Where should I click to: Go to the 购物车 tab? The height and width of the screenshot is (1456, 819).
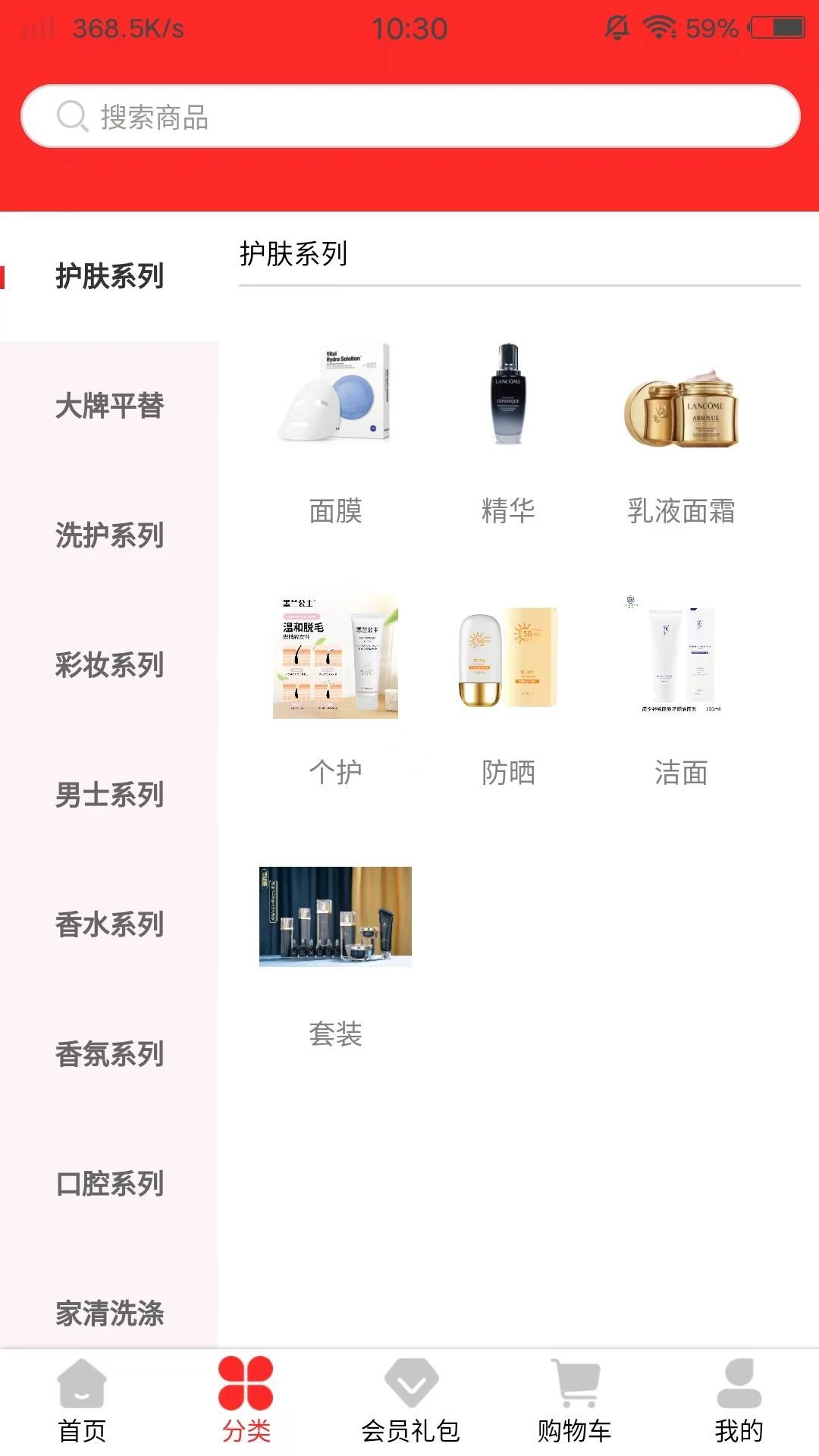pyautogui.click(x=575, y=1401)
